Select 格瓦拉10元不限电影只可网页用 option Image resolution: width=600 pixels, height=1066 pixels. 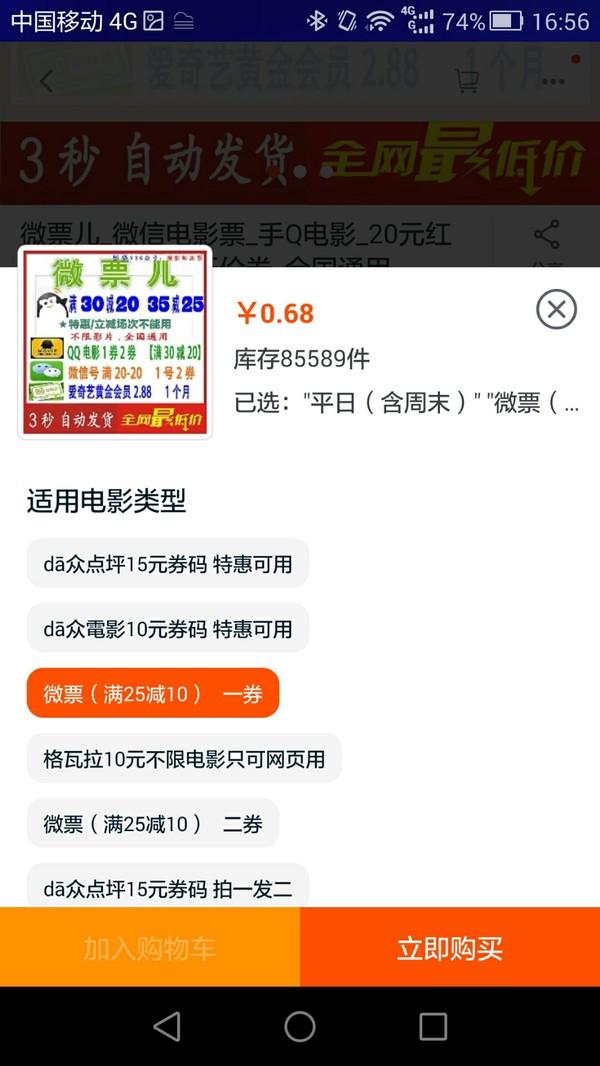pyautogui.click(x=184, y=758)
